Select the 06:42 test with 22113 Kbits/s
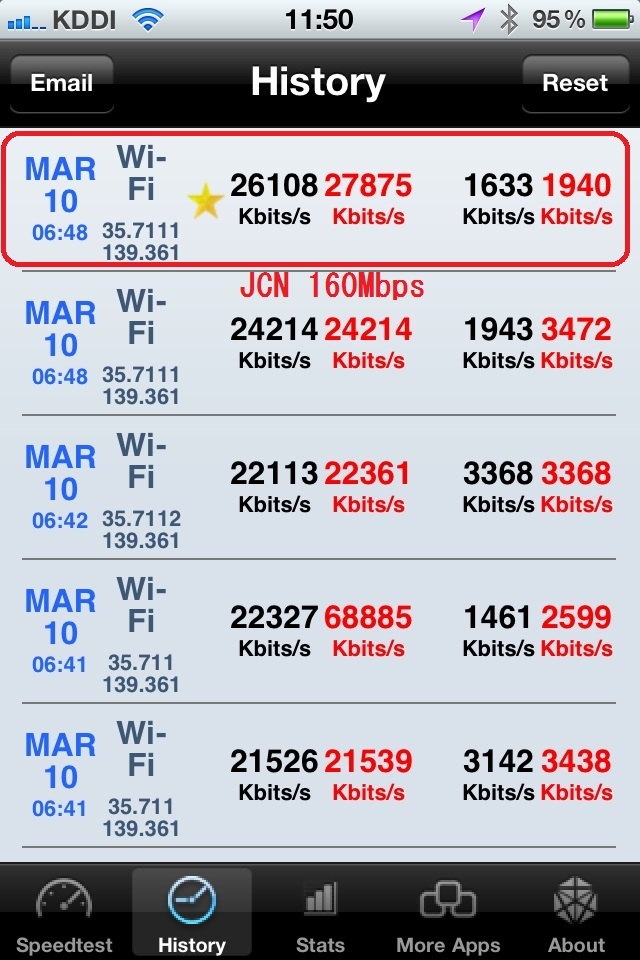 click(320, 487)
